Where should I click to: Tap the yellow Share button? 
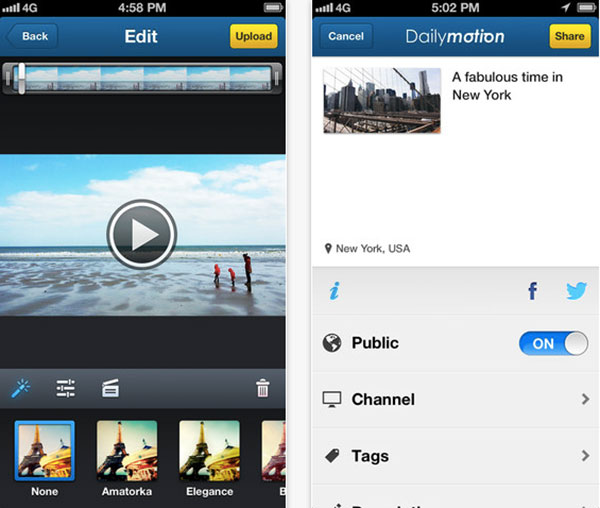click(x=570, y=36)
